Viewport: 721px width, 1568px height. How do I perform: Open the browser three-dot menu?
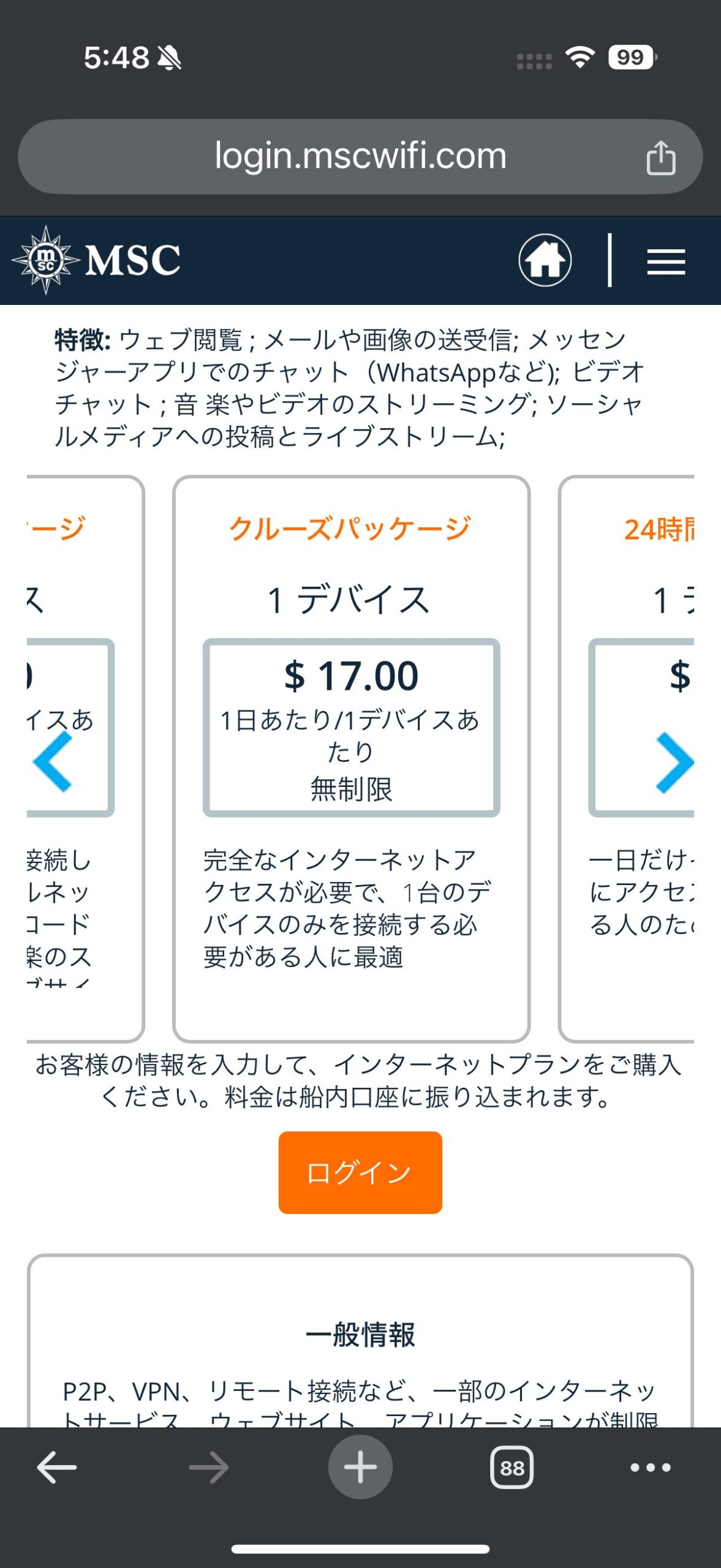pyautogui.click(x=651, y=1468)
